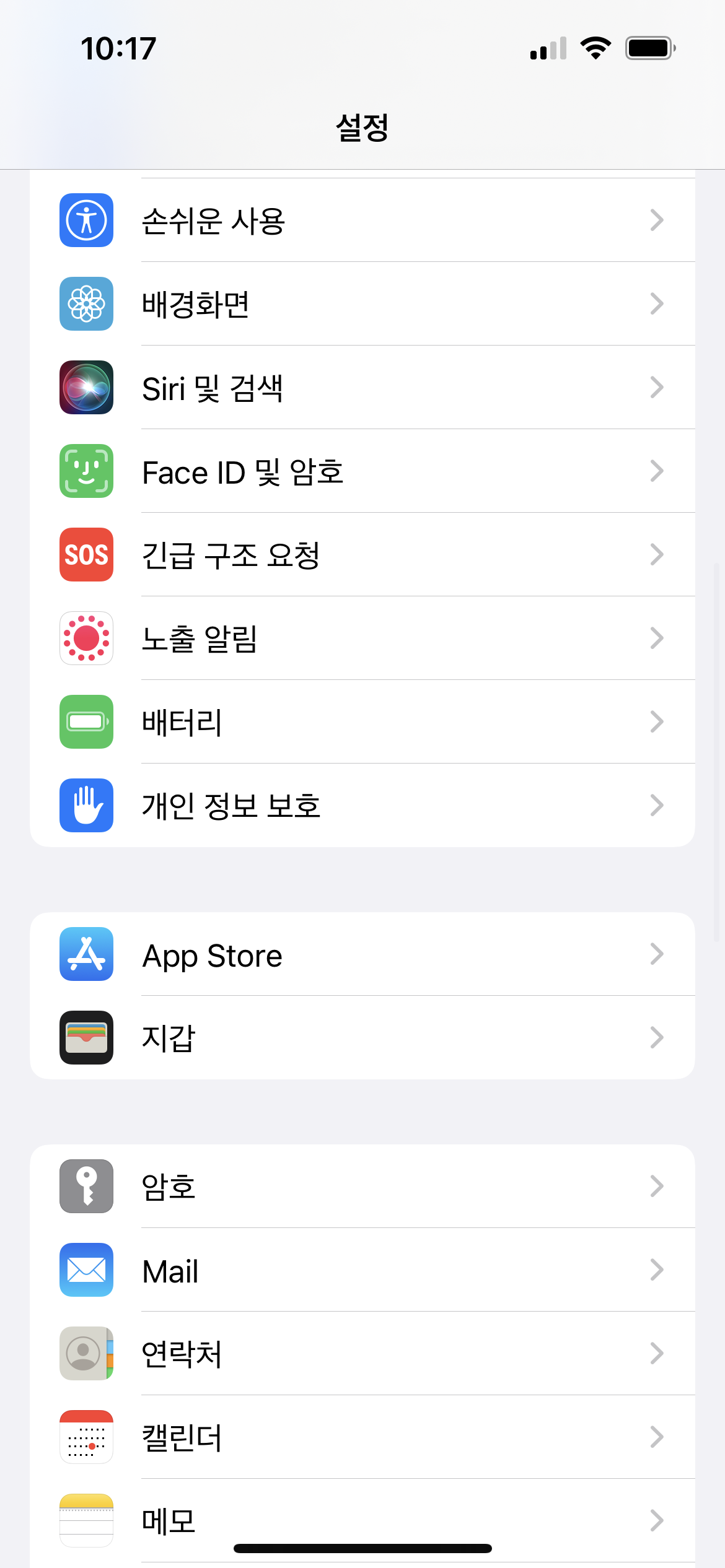Expand the 연락처 row chevron
Screen dimensions: 725x1568
657,1354
